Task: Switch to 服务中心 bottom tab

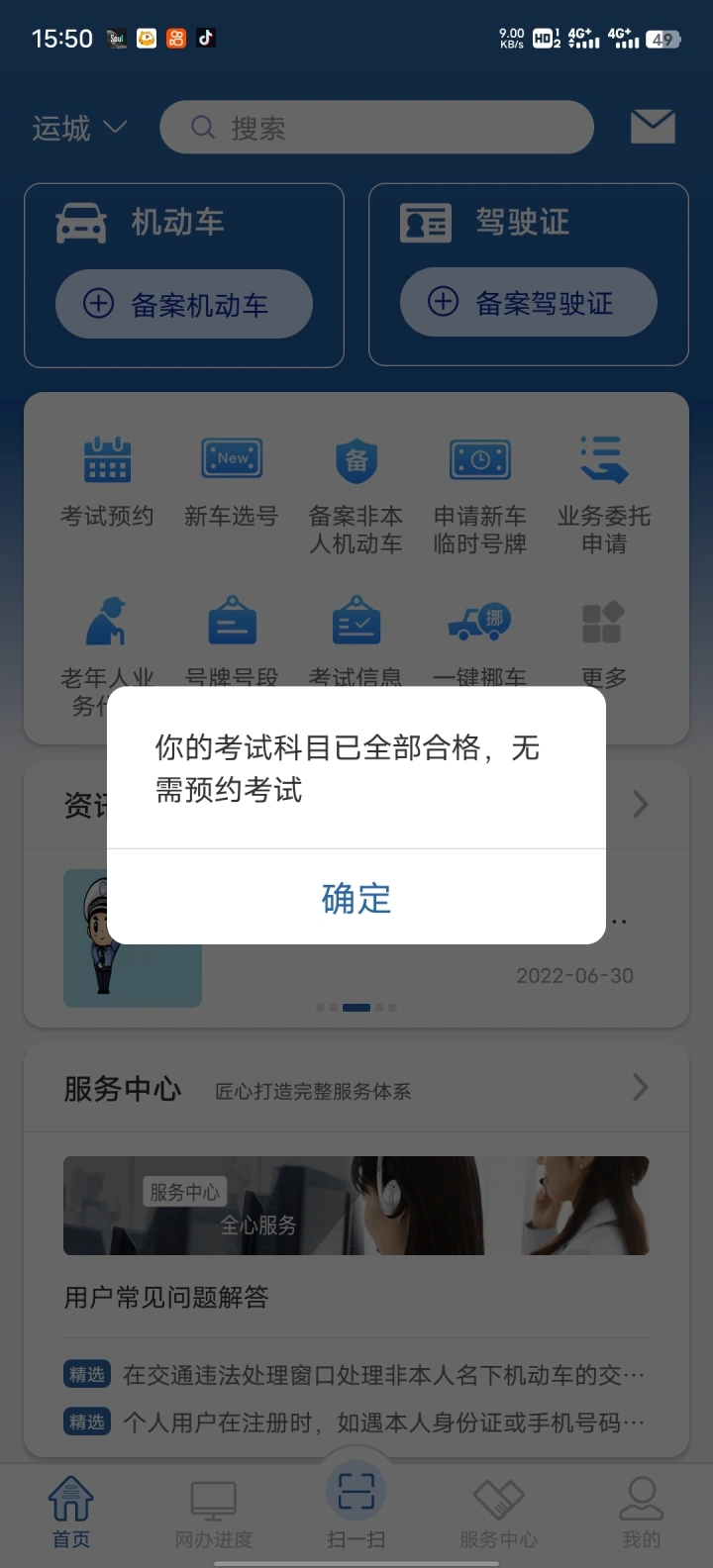Action: coord(498,1513)
